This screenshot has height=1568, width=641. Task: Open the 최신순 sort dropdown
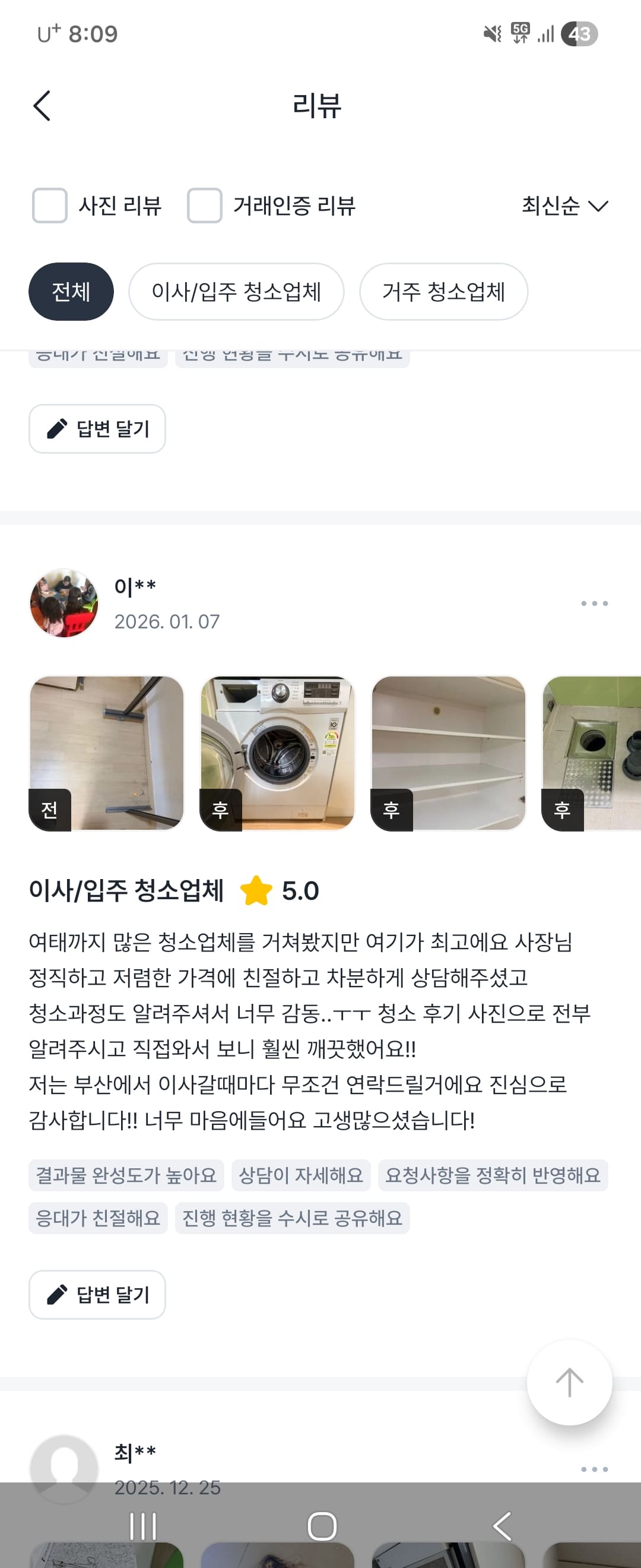[x=564, y=206]
